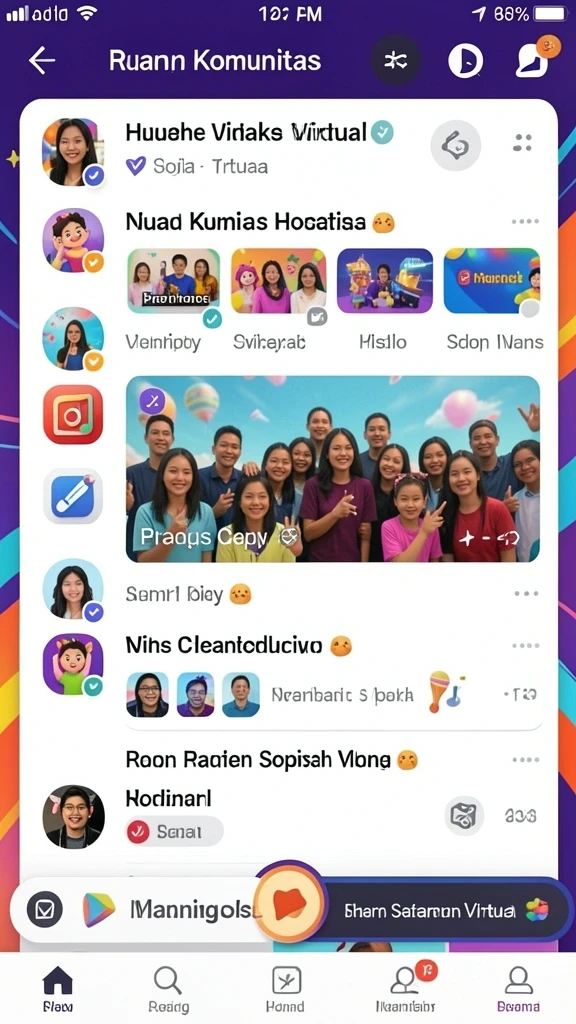Image resolution: width=576 pixels, height=1024 pixels.
Task: Open the chat bubble icon with orange badge
Action: click(x=534, y=60)
